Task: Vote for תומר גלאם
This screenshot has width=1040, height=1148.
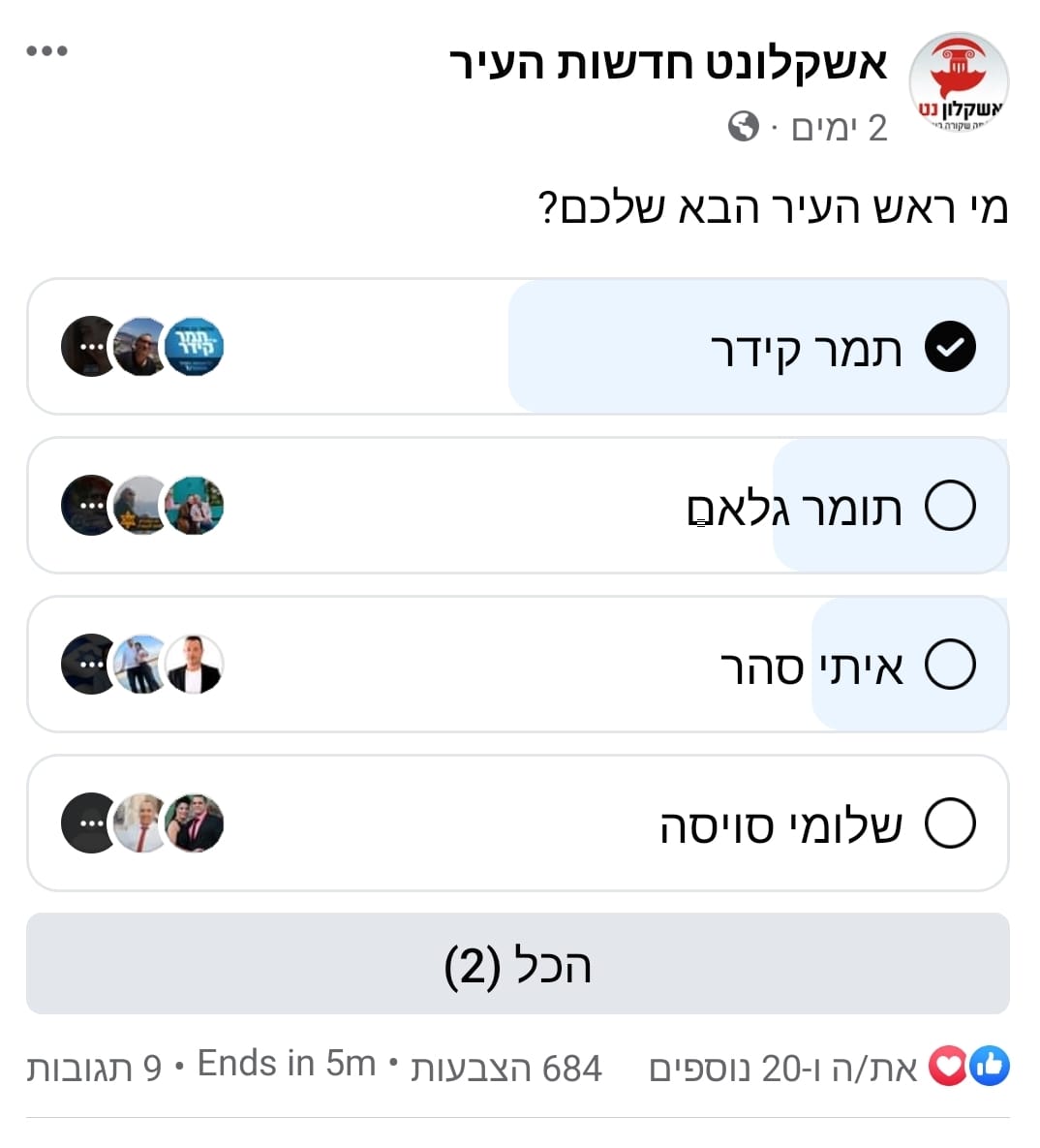Action: coord(950,506)
